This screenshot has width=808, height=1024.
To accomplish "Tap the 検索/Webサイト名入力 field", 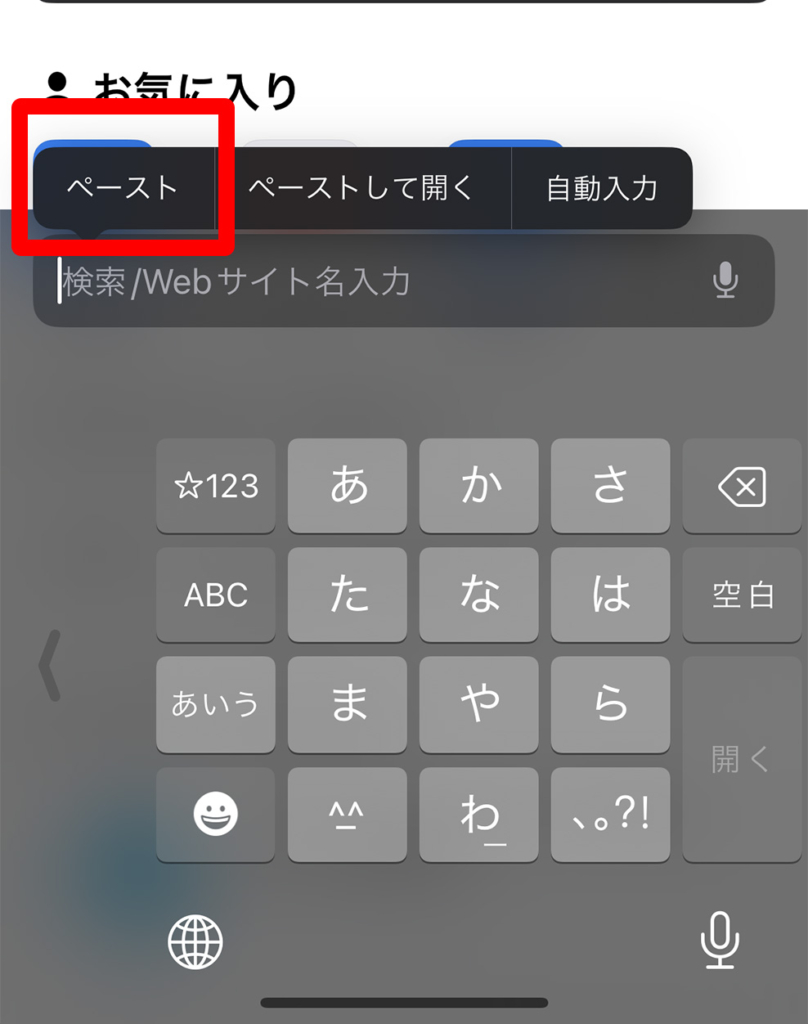I will pos(380,282).
